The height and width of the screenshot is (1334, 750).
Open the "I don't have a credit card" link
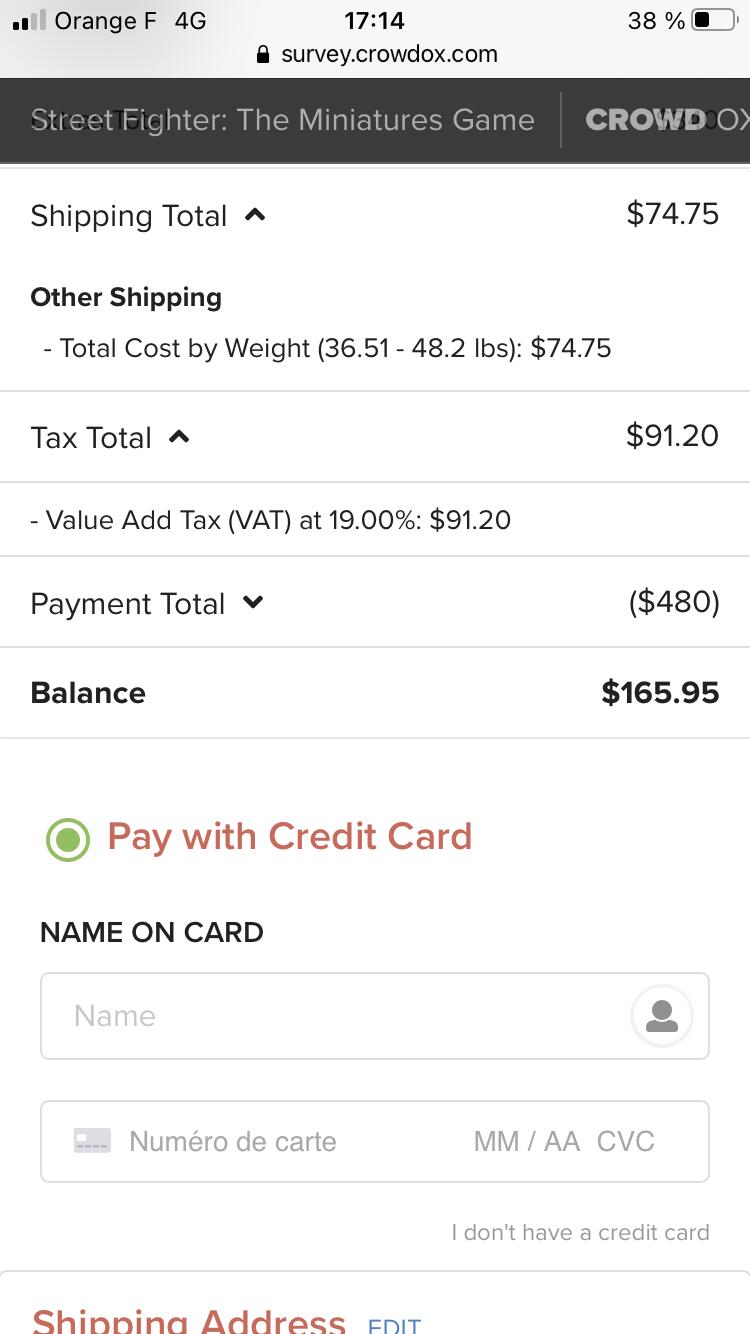click(580, 1232)
